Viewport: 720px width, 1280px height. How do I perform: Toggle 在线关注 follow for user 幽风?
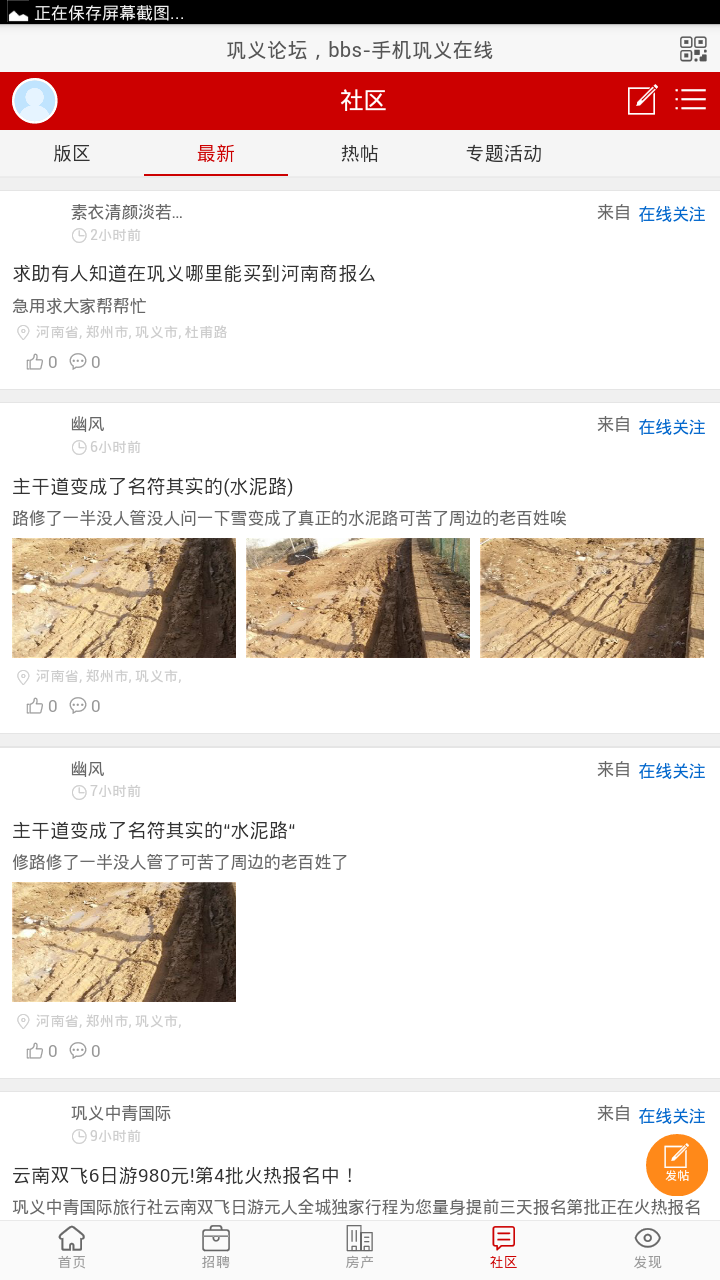pyautogui.click(x=670, y=426)
